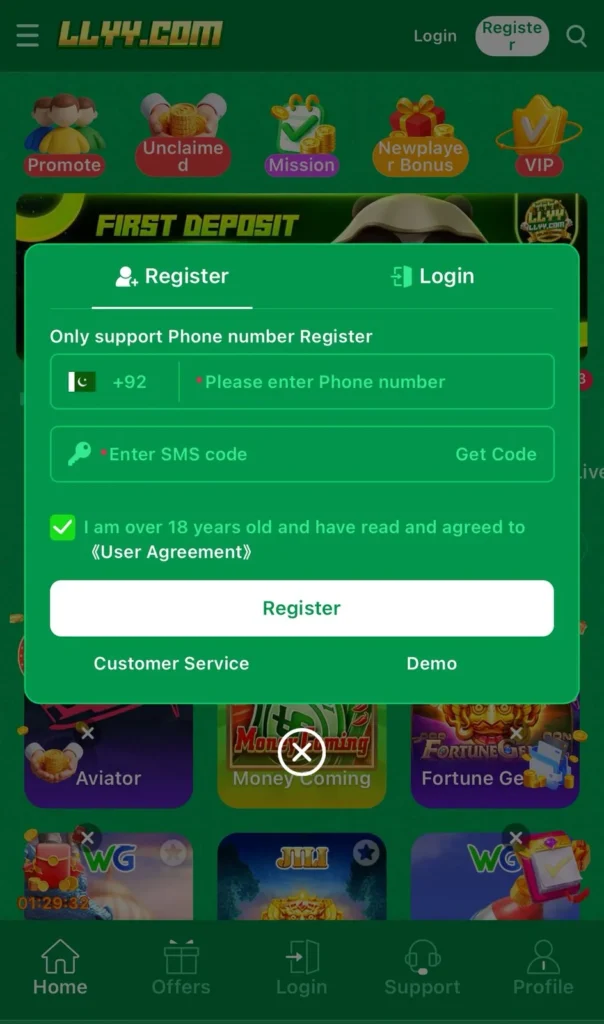Go to the Home tab
The width and height of the screenshot is (604, 1024).
pyautogui.click(x=60, y=968)
